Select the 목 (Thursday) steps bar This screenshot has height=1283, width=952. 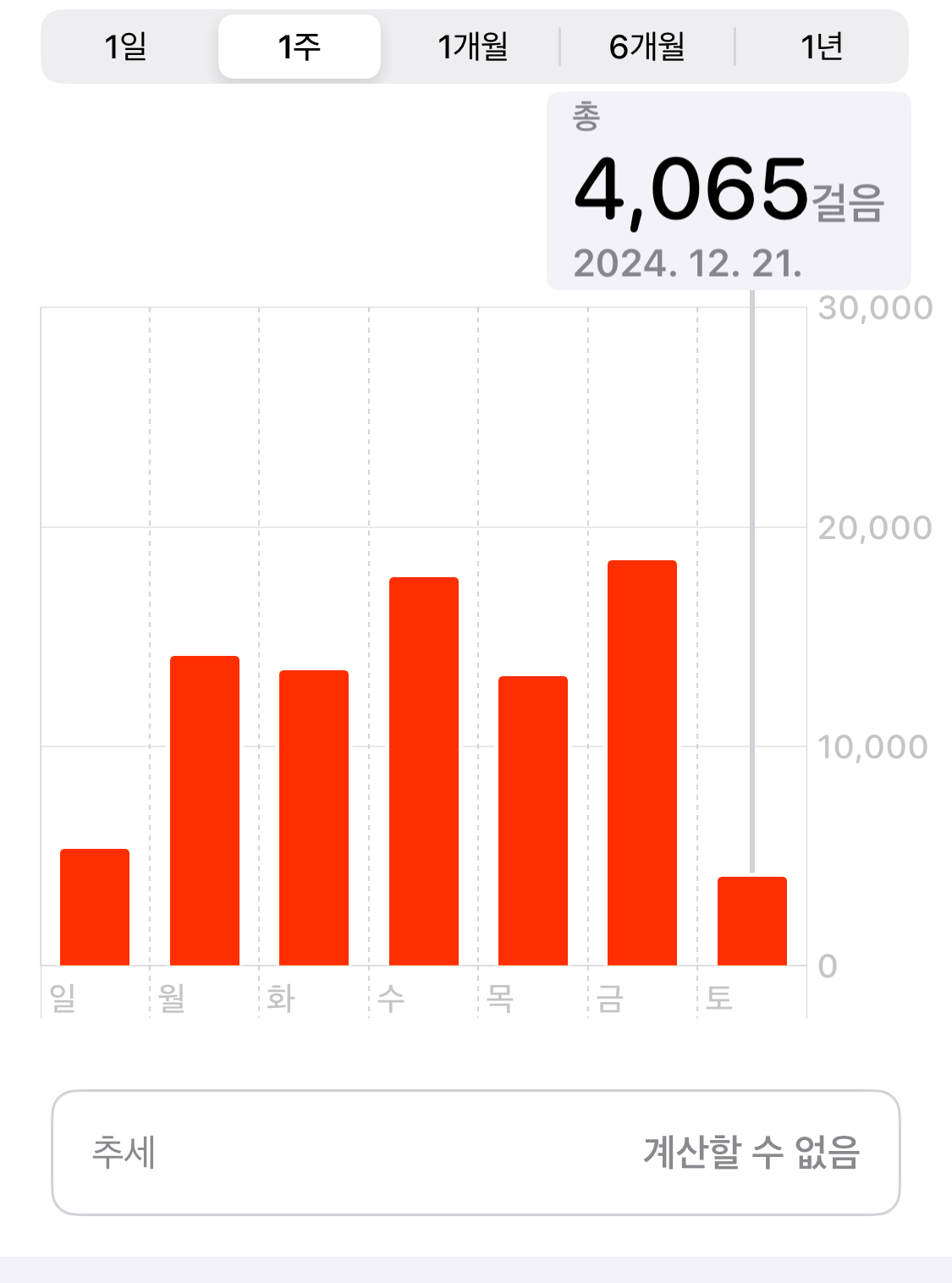533,821
